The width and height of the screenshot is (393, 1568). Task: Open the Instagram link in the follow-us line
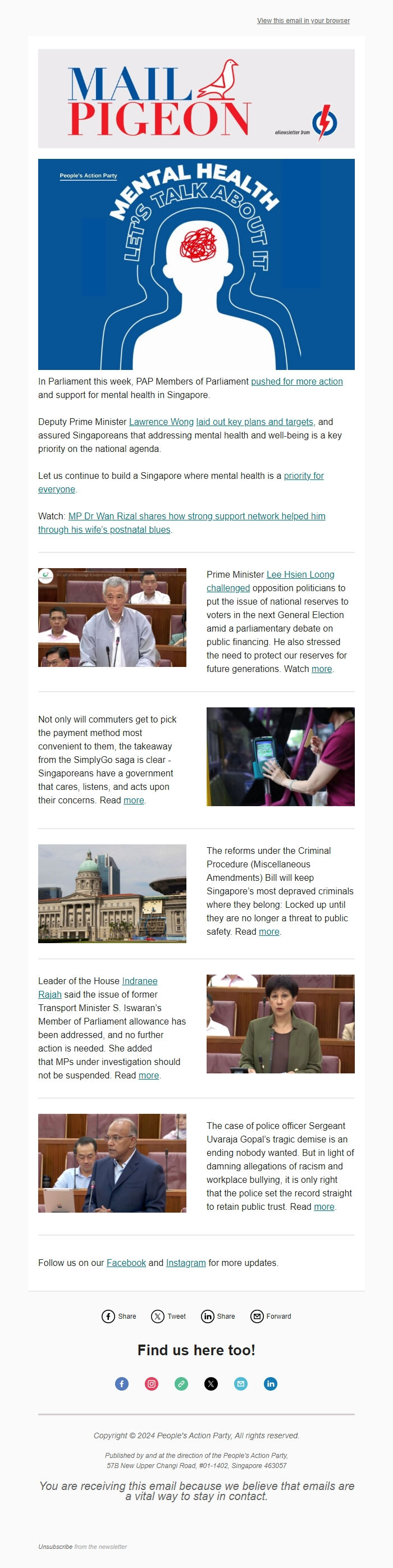(185, 1263)
